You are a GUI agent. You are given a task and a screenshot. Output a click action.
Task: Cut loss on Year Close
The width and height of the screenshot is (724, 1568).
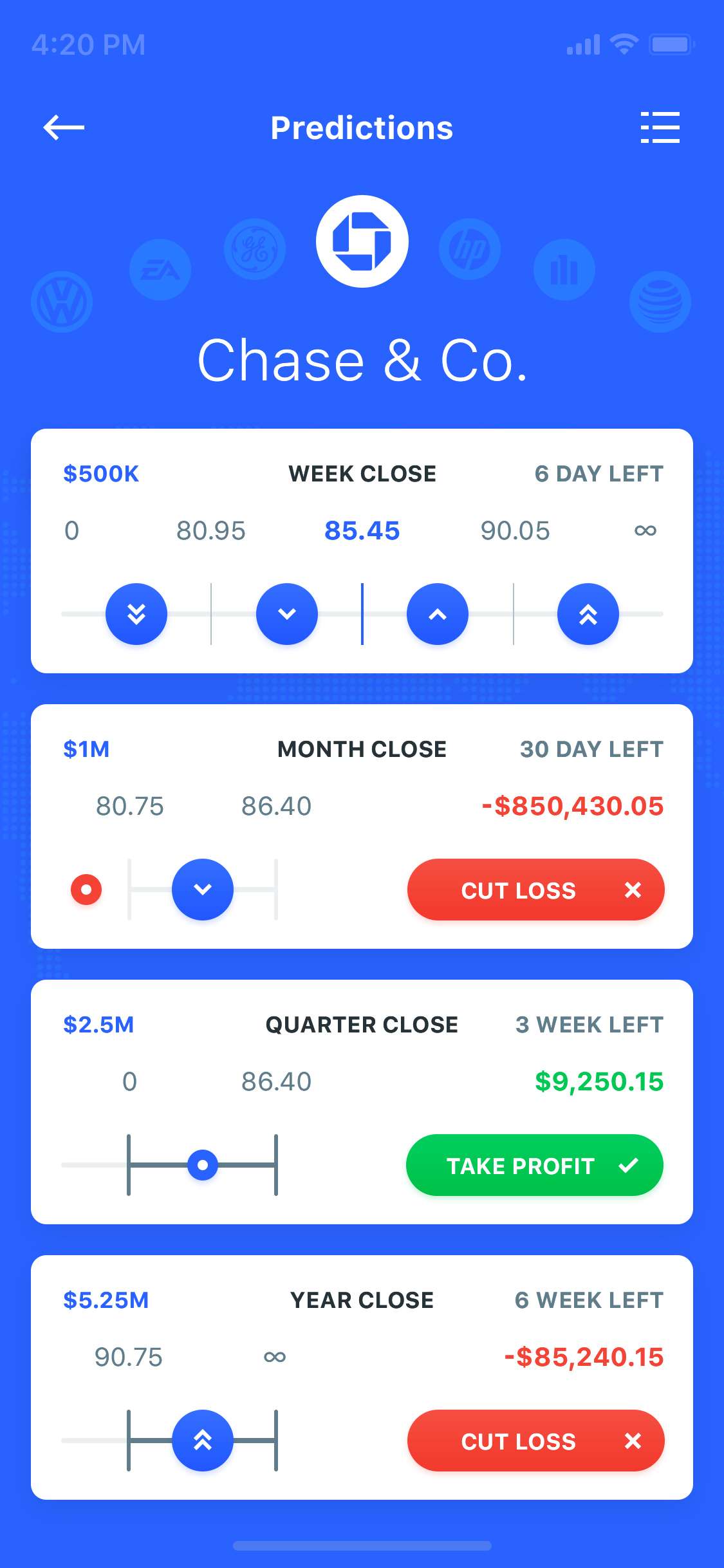point(535,1441)
